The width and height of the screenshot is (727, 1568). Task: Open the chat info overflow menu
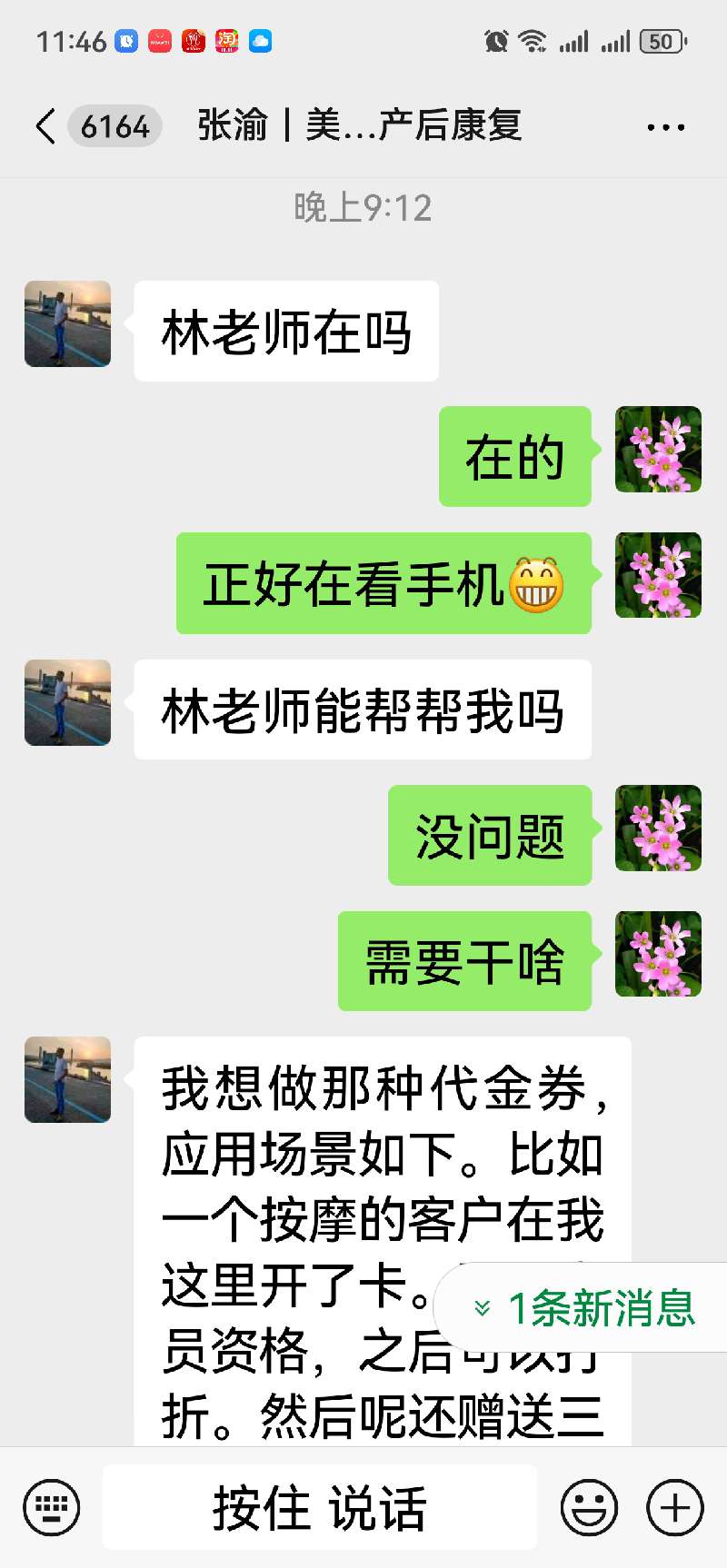click(665, 127)
